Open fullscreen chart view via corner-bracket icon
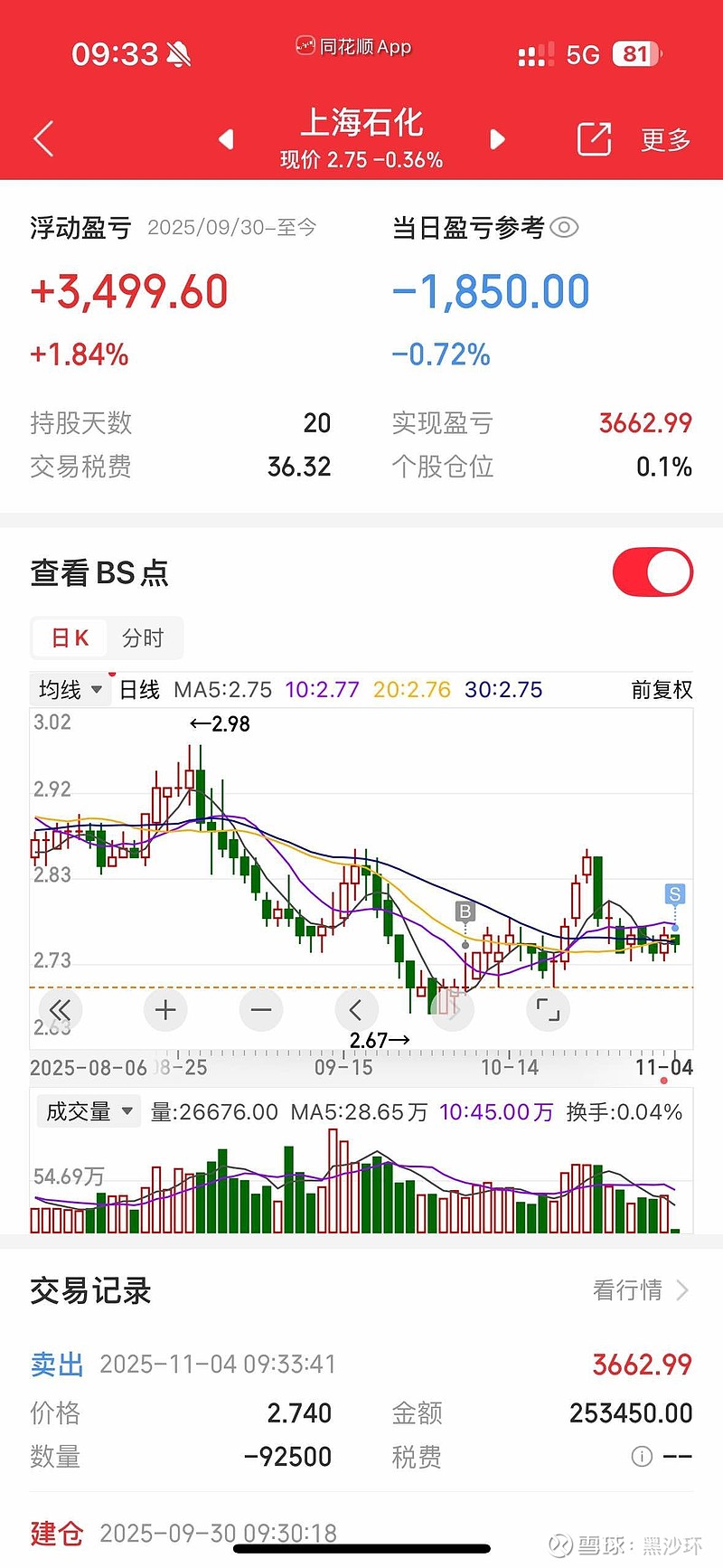This screenshot has width=723, height=1568. 548,1010
